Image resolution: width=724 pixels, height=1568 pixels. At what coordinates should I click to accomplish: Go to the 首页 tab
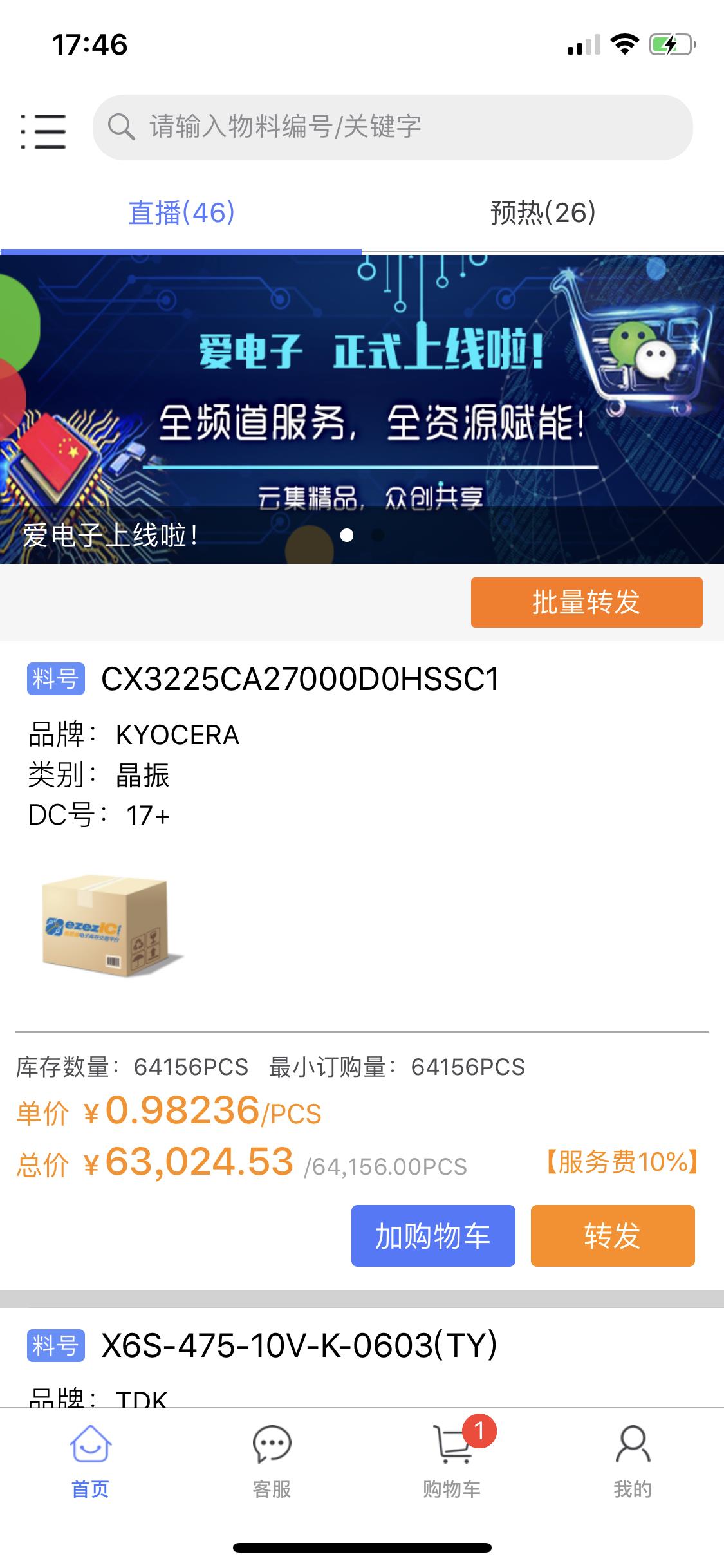(90, 1459)
